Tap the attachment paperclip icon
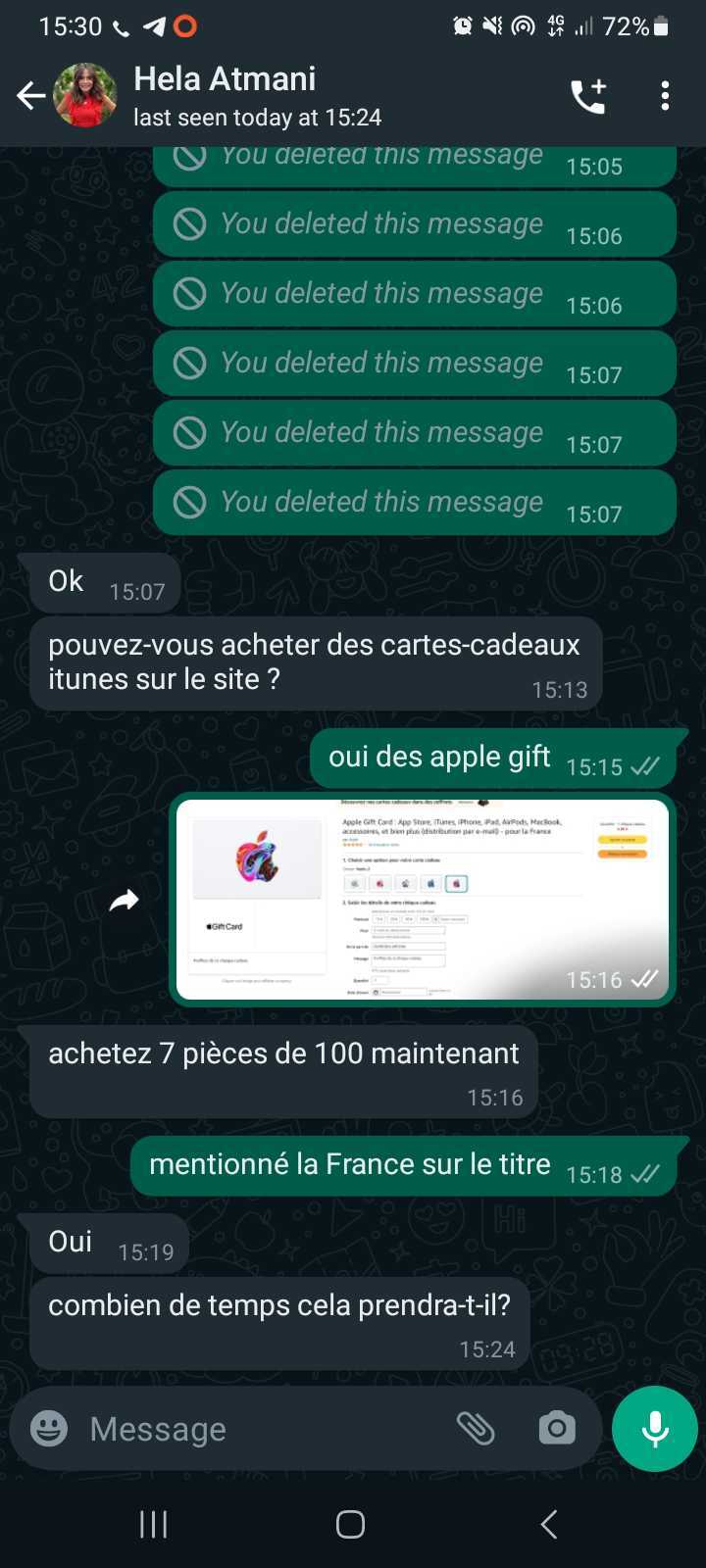This screenshot has width=706, height=1568. tap(476, 1429)
